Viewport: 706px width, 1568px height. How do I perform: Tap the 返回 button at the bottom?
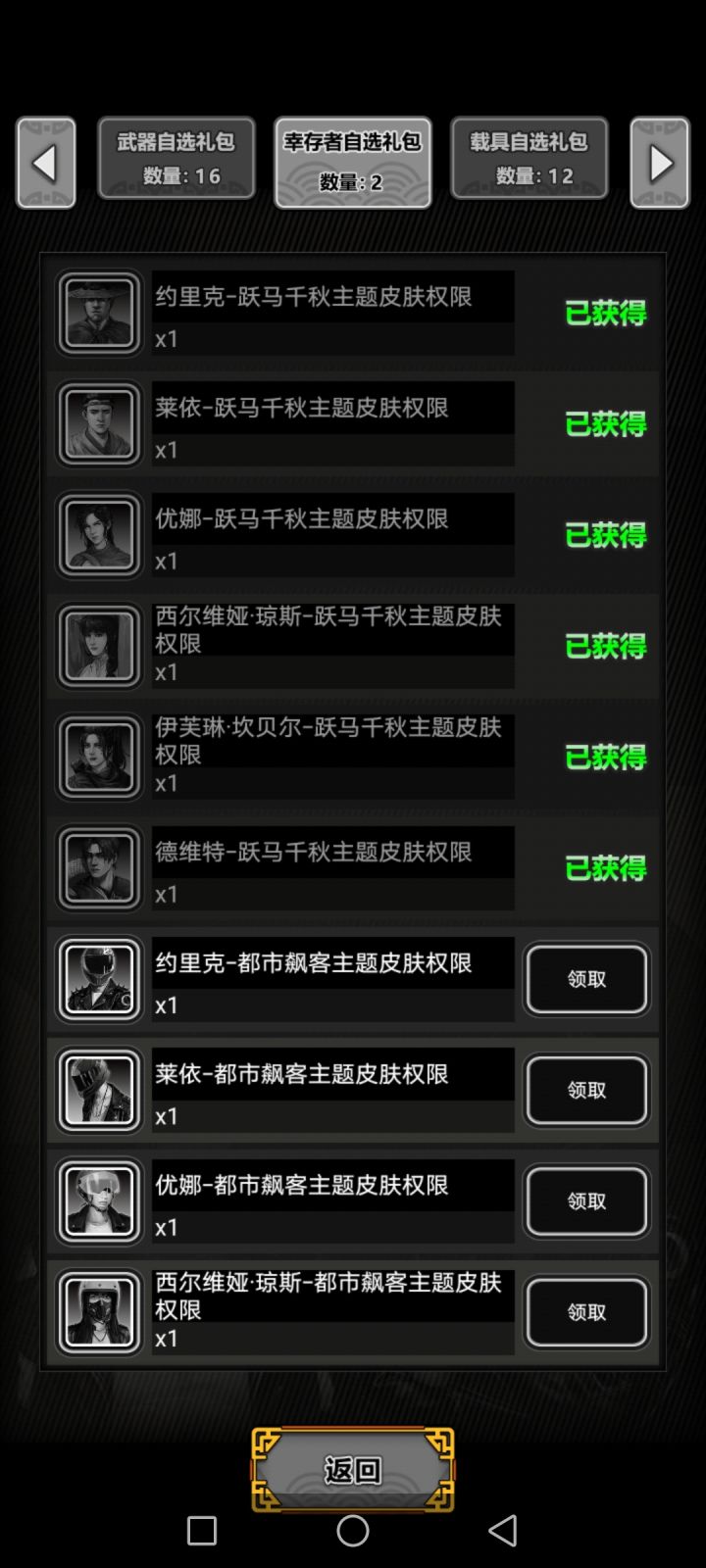click(353, 1468)
